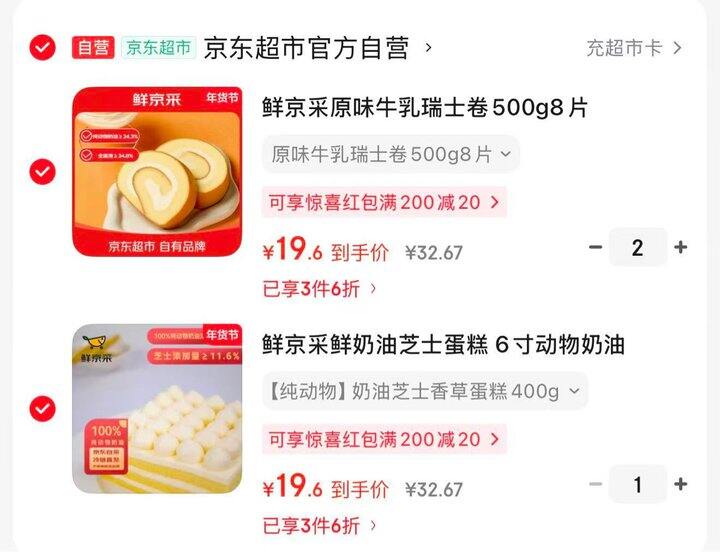
Task: Change 奶油芝士香草蛋糕 400g specification
Action: (424, 391)
